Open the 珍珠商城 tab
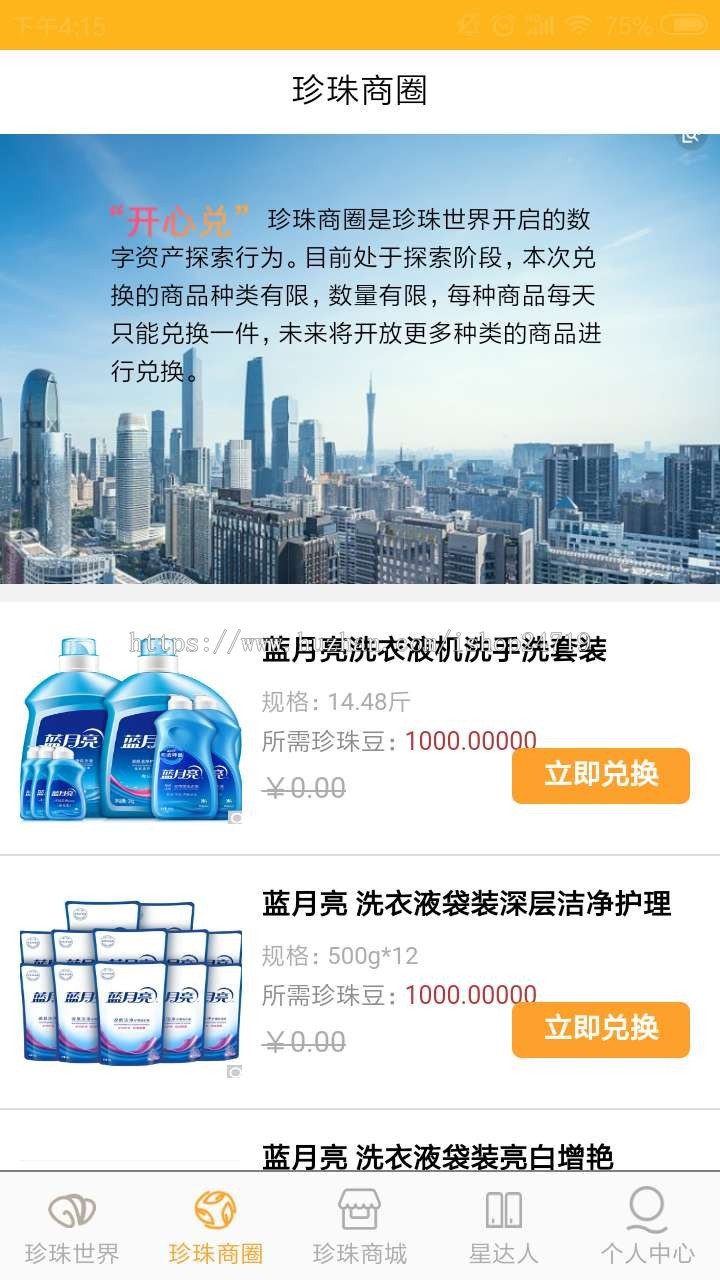The width and height of the screenshot is (720, 1280). tap(360, 1226)
